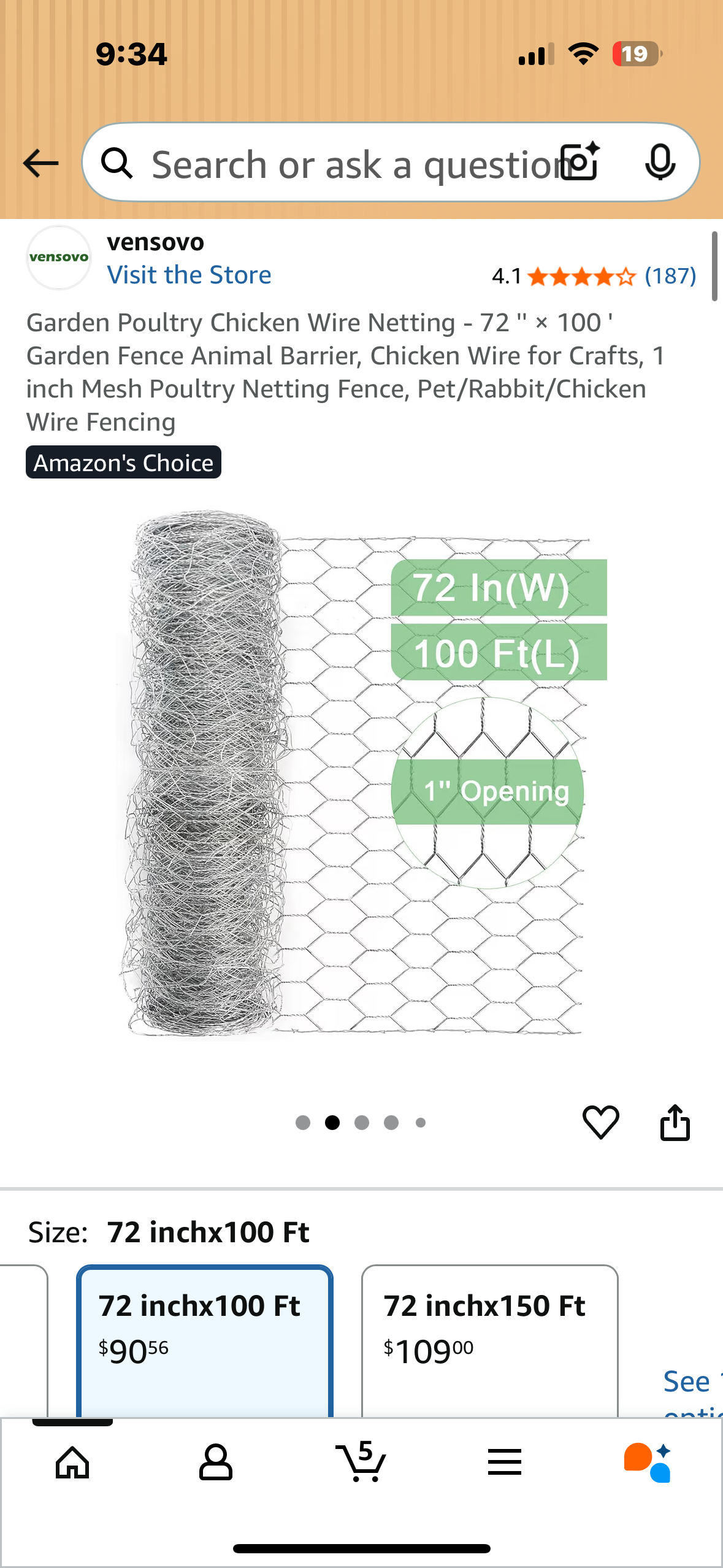Share the product using the share icon

point(675,1122)
